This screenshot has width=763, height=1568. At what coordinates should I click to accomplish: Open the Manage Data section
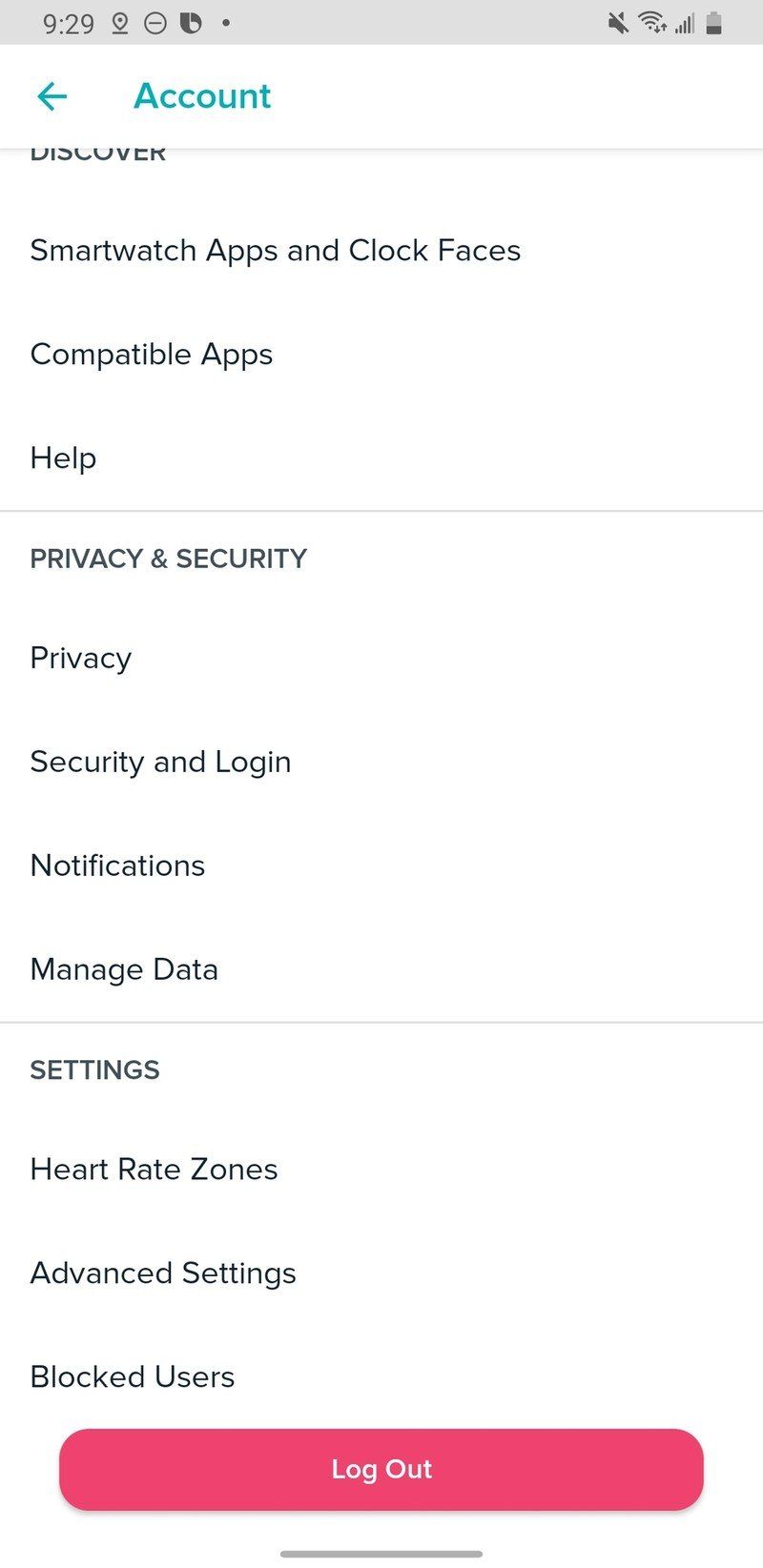[x=124, y=969]
